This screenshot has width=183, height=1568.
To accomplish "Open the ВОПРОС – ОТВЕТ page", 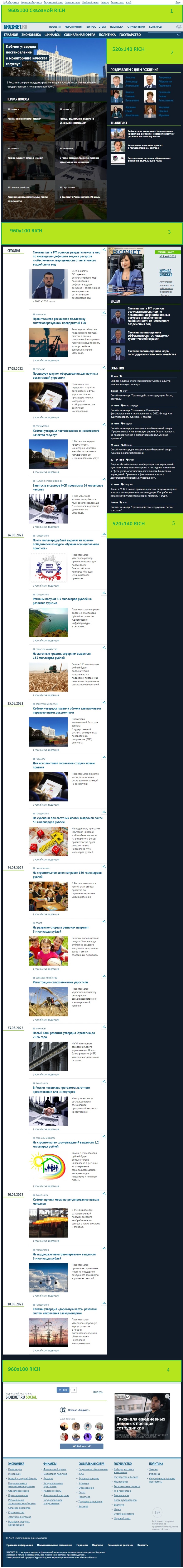I will (x=96, y=27).
